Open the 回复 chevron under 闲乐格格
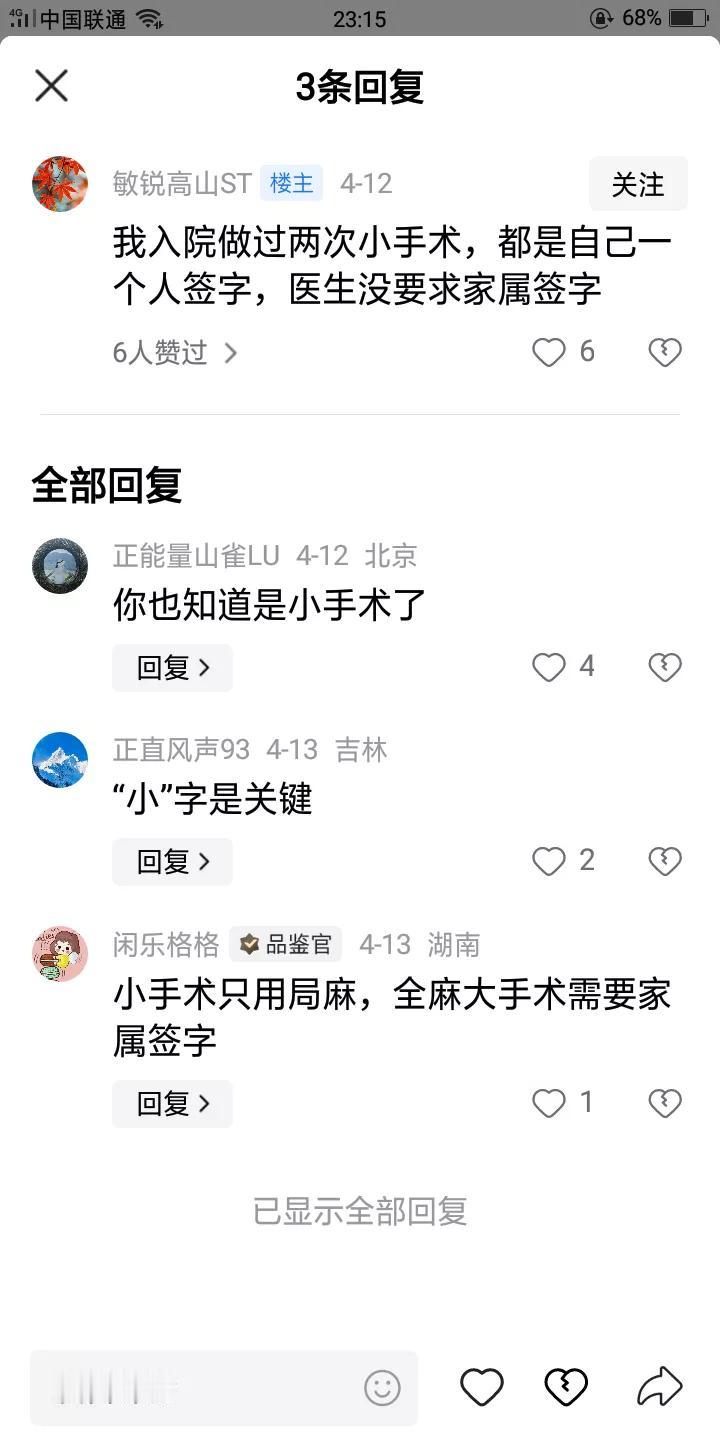 click(x=172, y=1104)
